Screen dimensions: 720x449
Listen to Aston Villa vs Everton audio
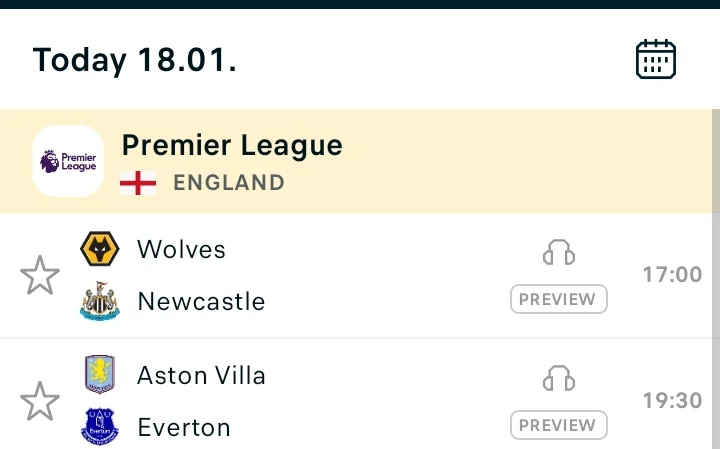tap(559, 378)
